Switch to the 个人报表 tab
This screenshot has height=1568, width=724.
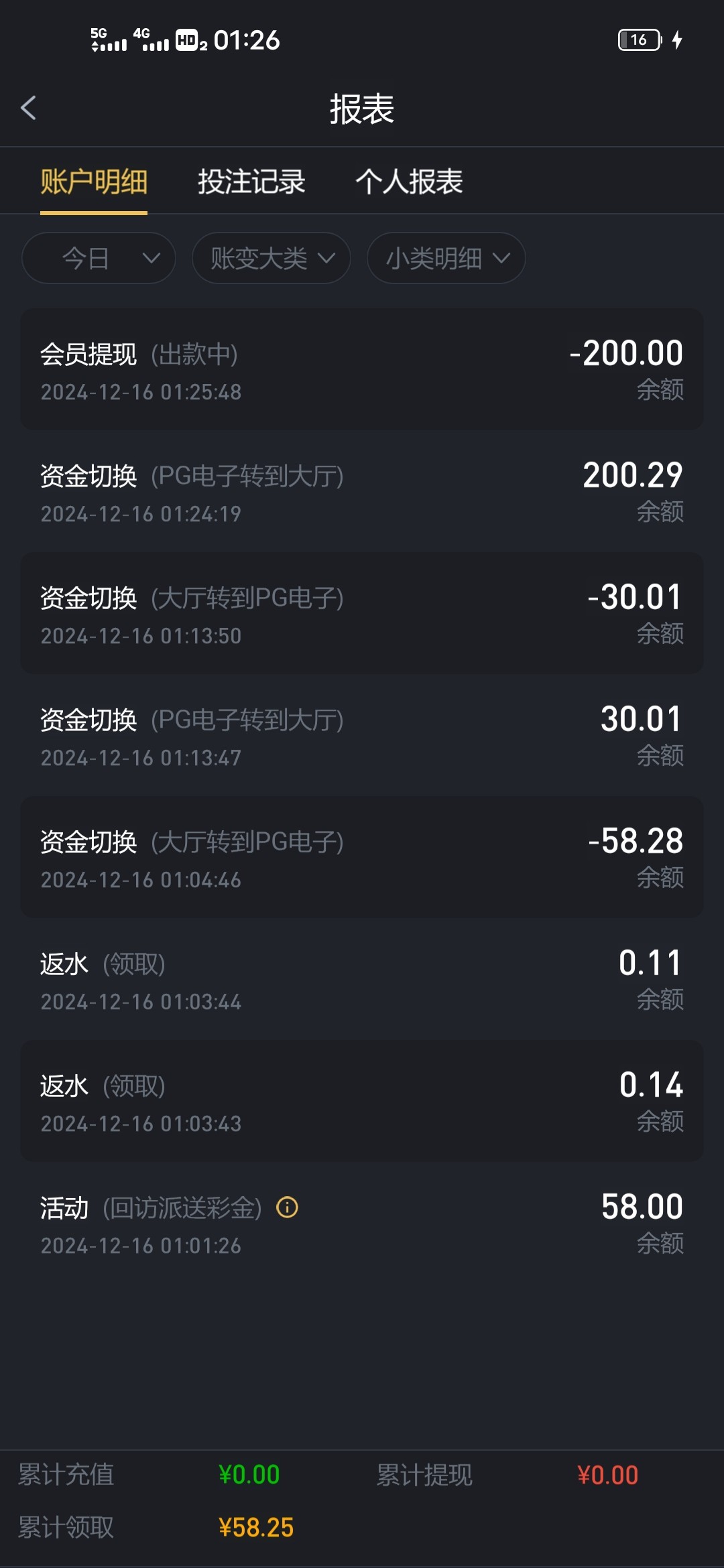coord(409,182)
